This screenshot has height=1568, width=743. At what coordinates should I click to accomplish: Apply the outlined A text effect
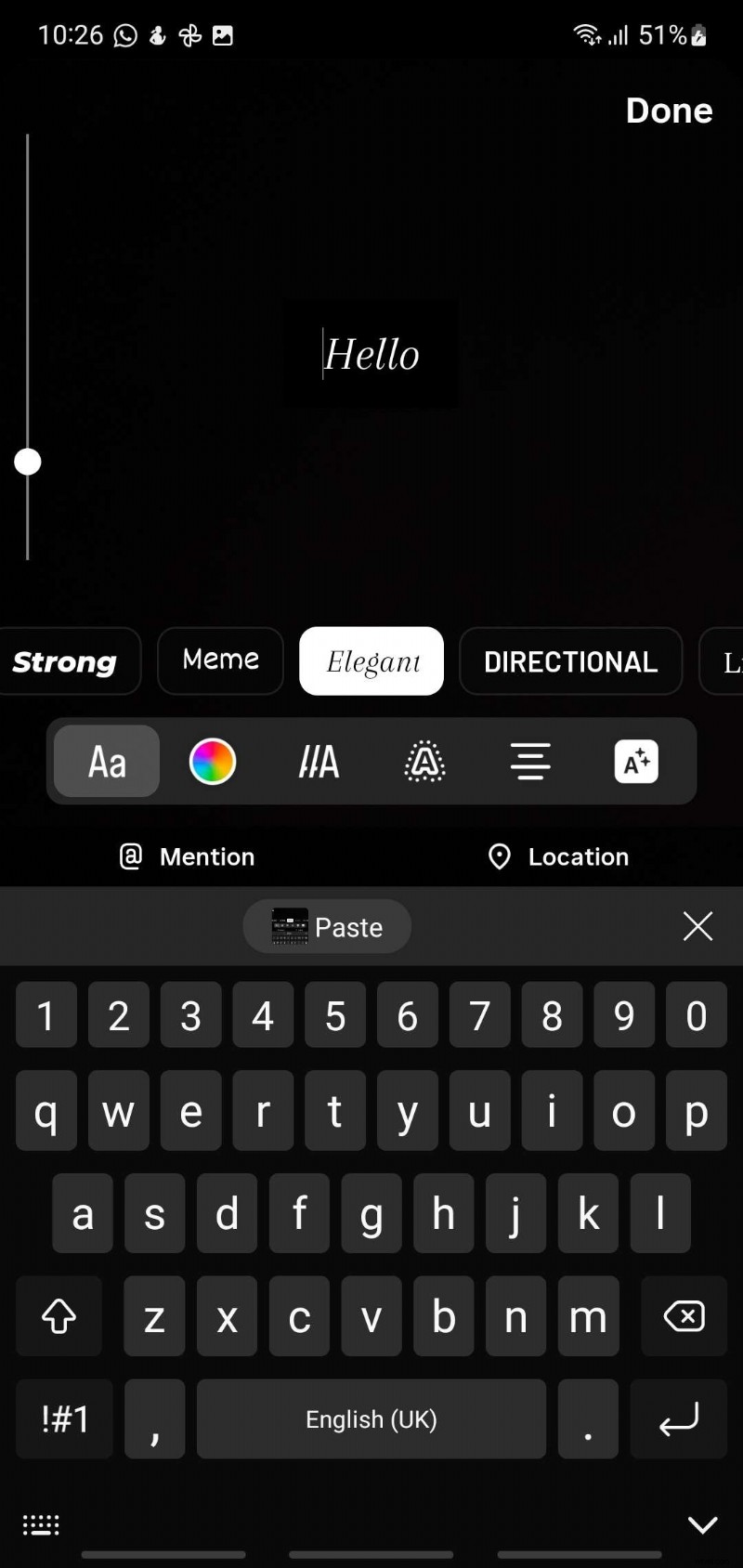[424, 762]
